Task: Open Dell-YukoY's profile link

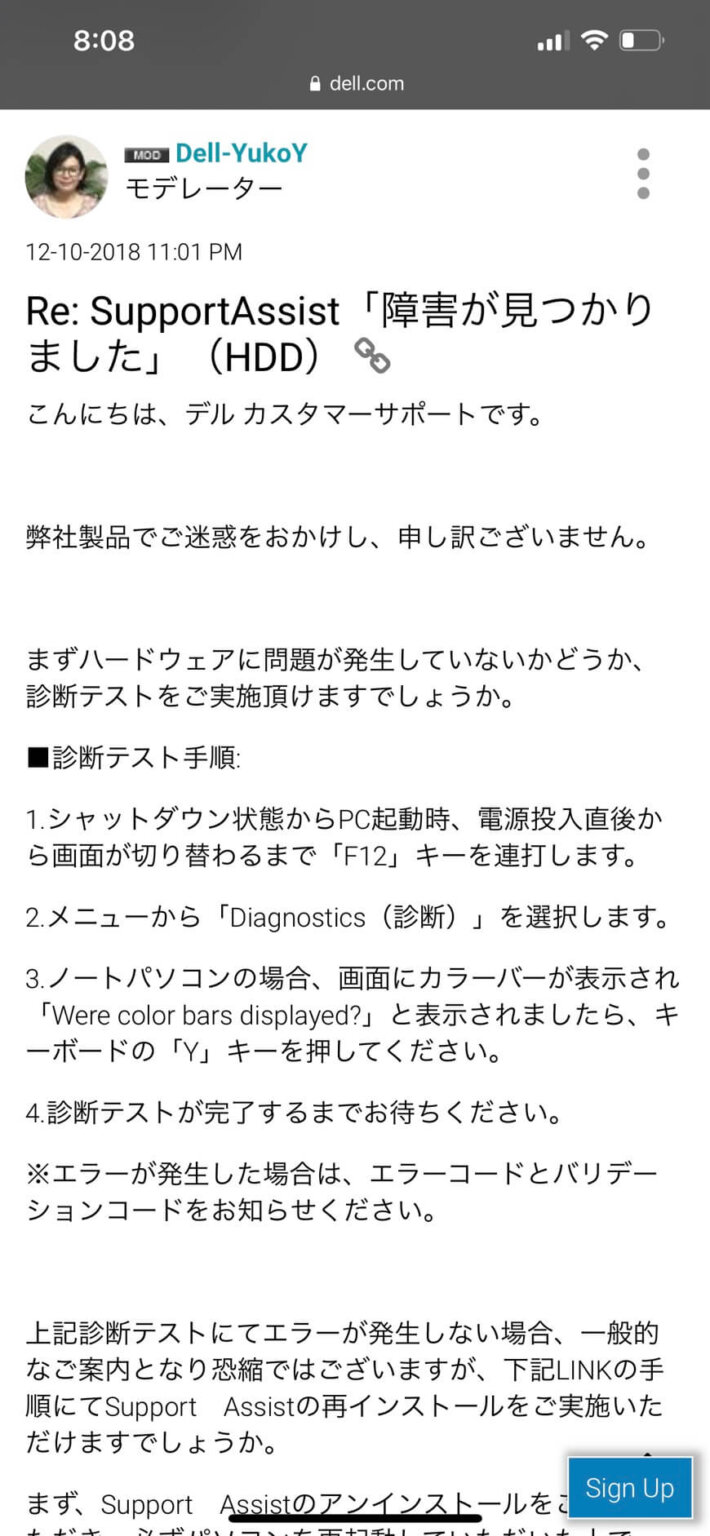Action: click(x=241, y=153)
